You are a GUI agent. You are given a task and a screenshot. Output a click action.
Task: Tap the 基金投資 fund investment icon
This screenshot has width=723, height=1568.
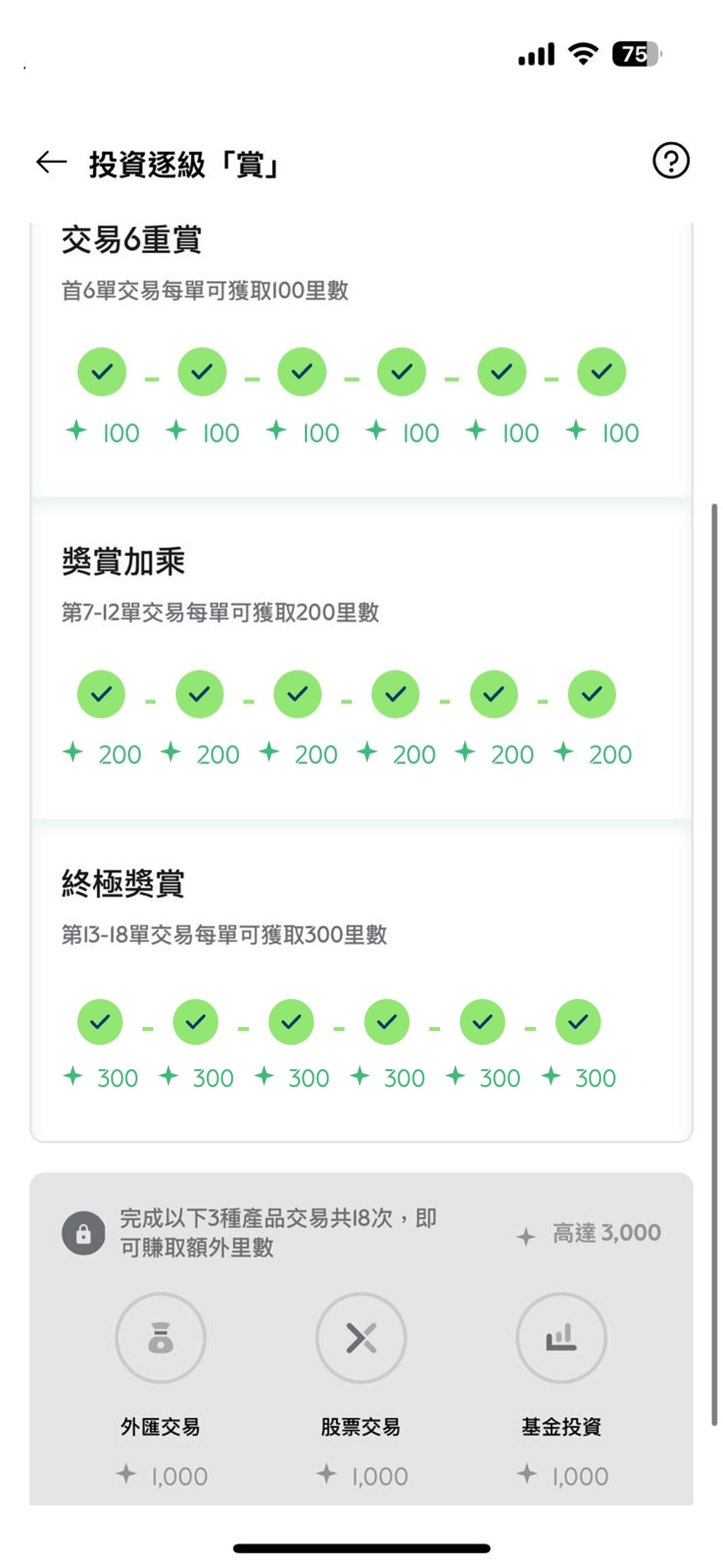click(562, 1337)
